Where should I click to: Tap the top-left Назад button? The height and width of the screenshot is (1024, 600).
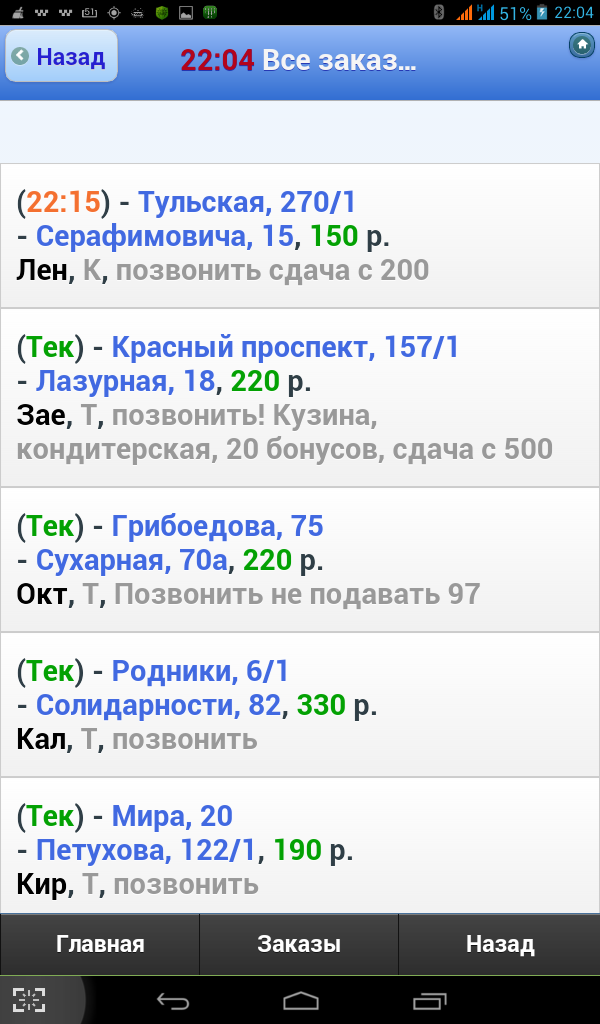61,57
